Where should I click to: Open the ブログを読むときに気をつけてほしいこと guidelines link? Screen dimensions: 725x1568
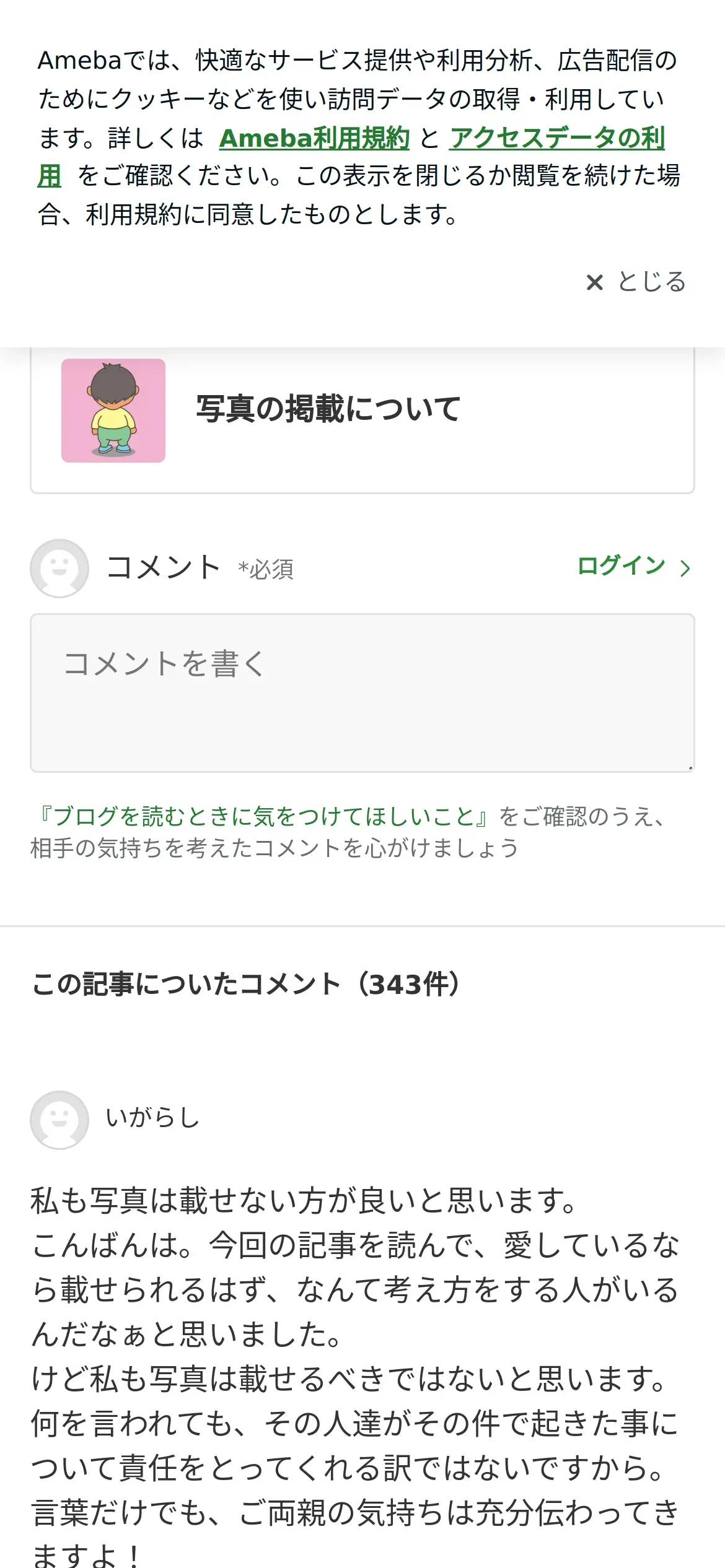click(x=263, y=816)
